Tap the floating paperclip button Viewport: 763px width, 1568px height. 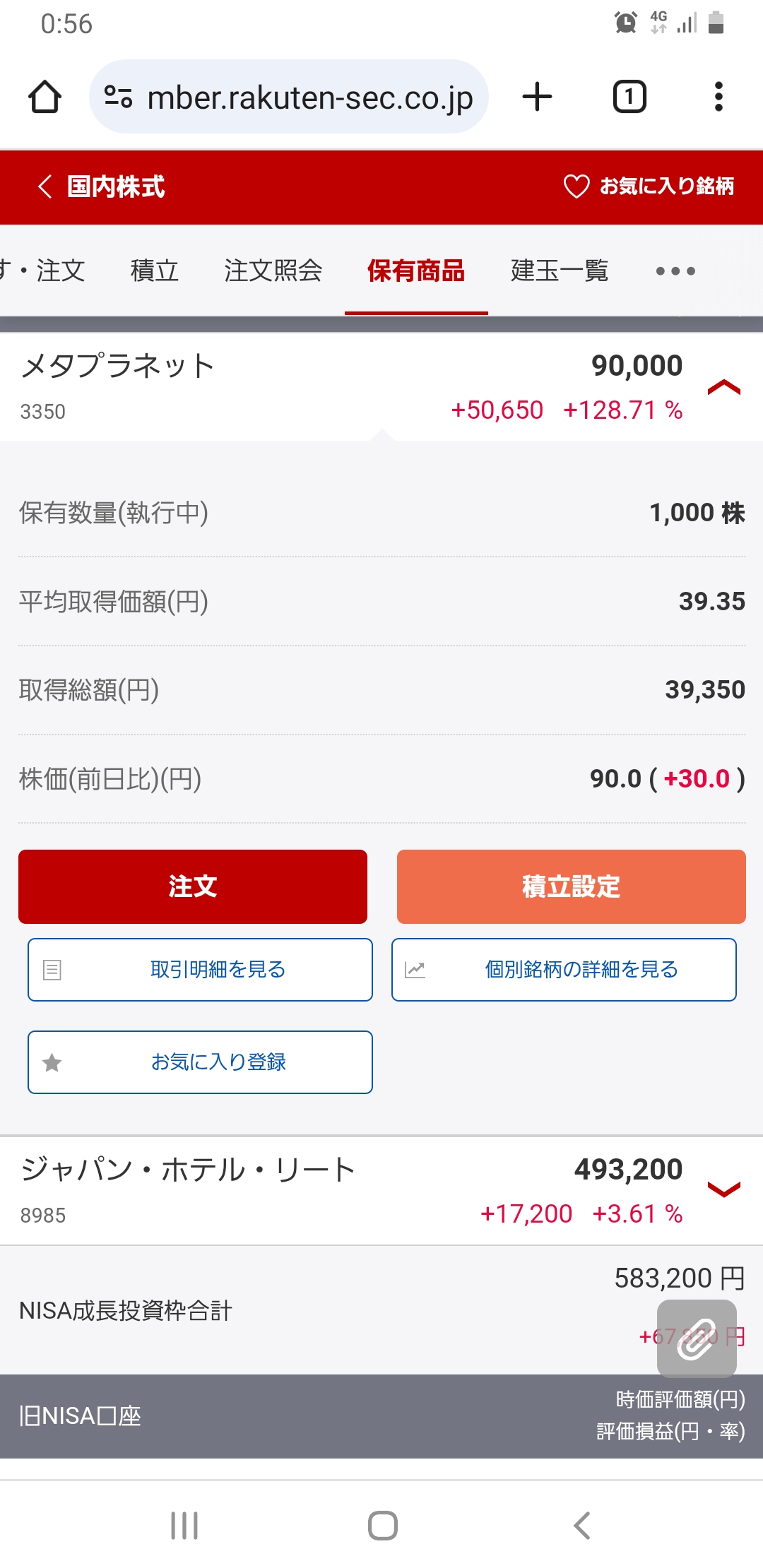click(x=697, y=1338)
